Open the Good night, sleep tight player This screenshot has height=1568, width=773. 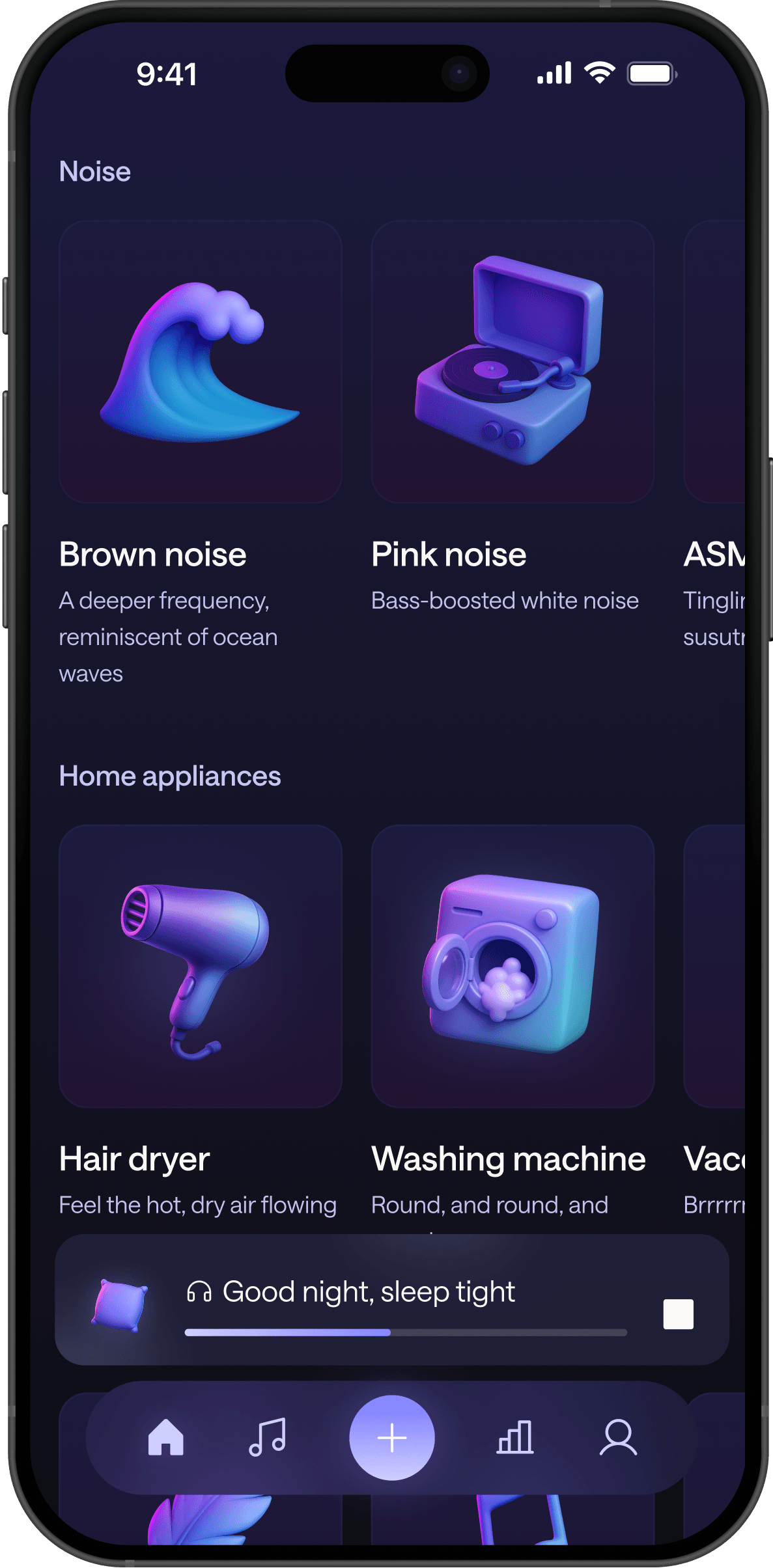click(368, 1292)
